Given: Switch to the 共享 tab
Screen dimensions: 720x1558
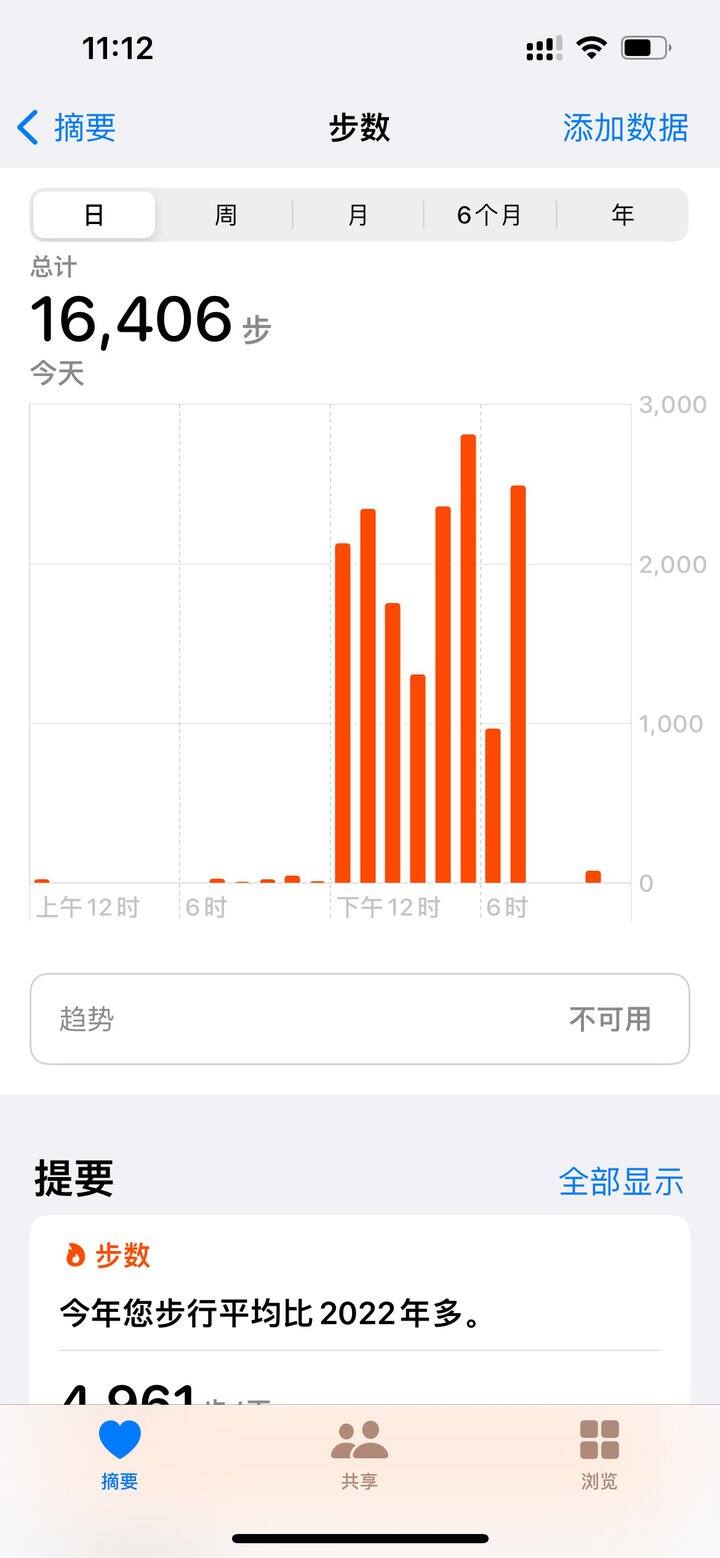Looking at the screenshot, I should tap(359, 1455).
